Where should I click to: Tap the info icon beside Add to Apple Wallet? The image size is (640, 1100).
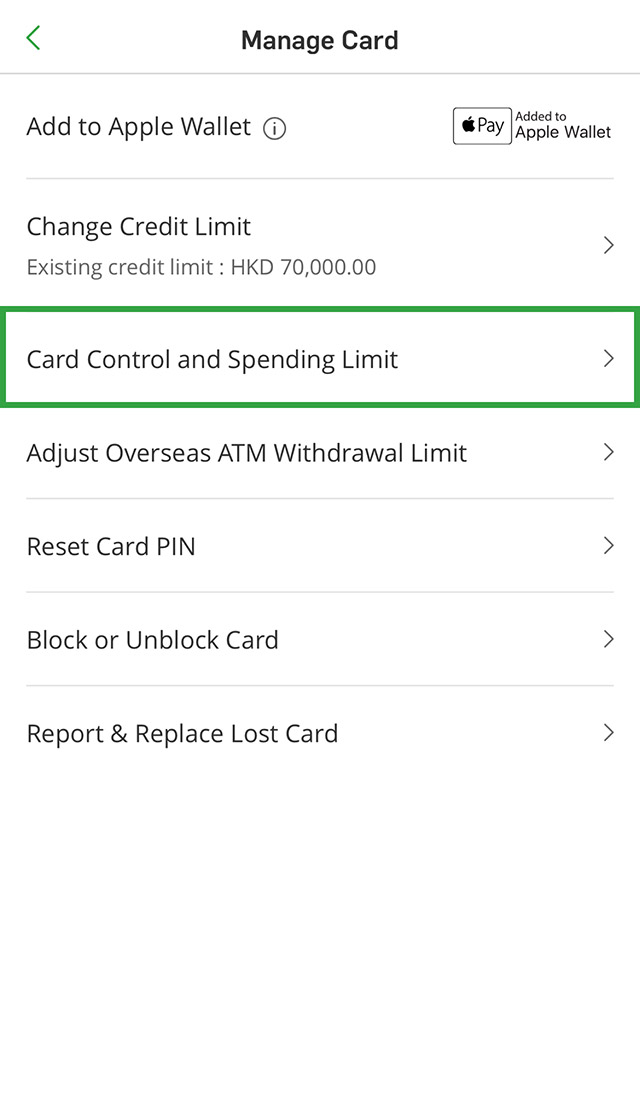point(274,129)
